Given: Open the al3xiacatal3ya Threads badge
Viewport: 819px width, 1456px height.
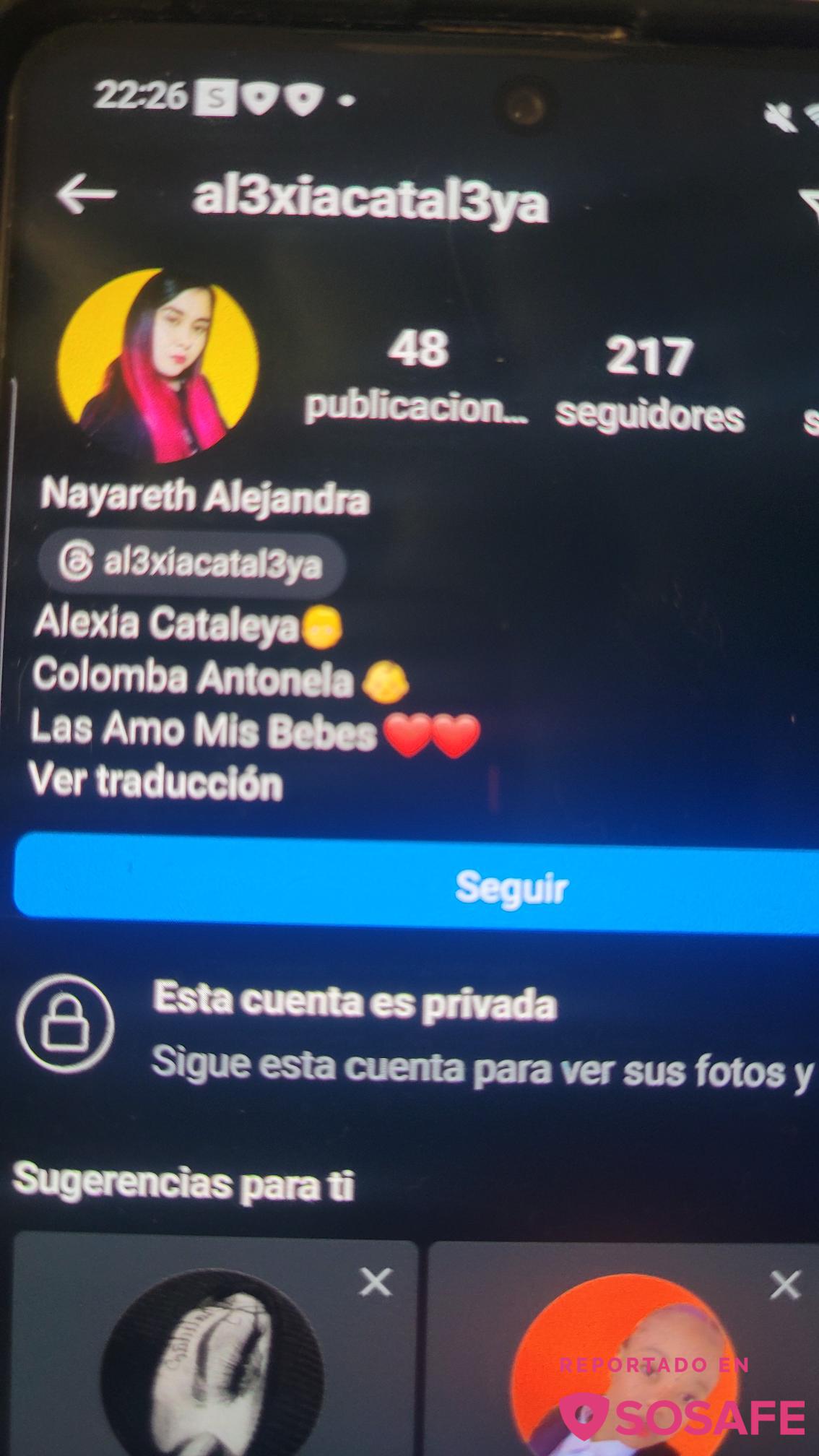Looking at the screenshot, I should [x=192, y=563].
